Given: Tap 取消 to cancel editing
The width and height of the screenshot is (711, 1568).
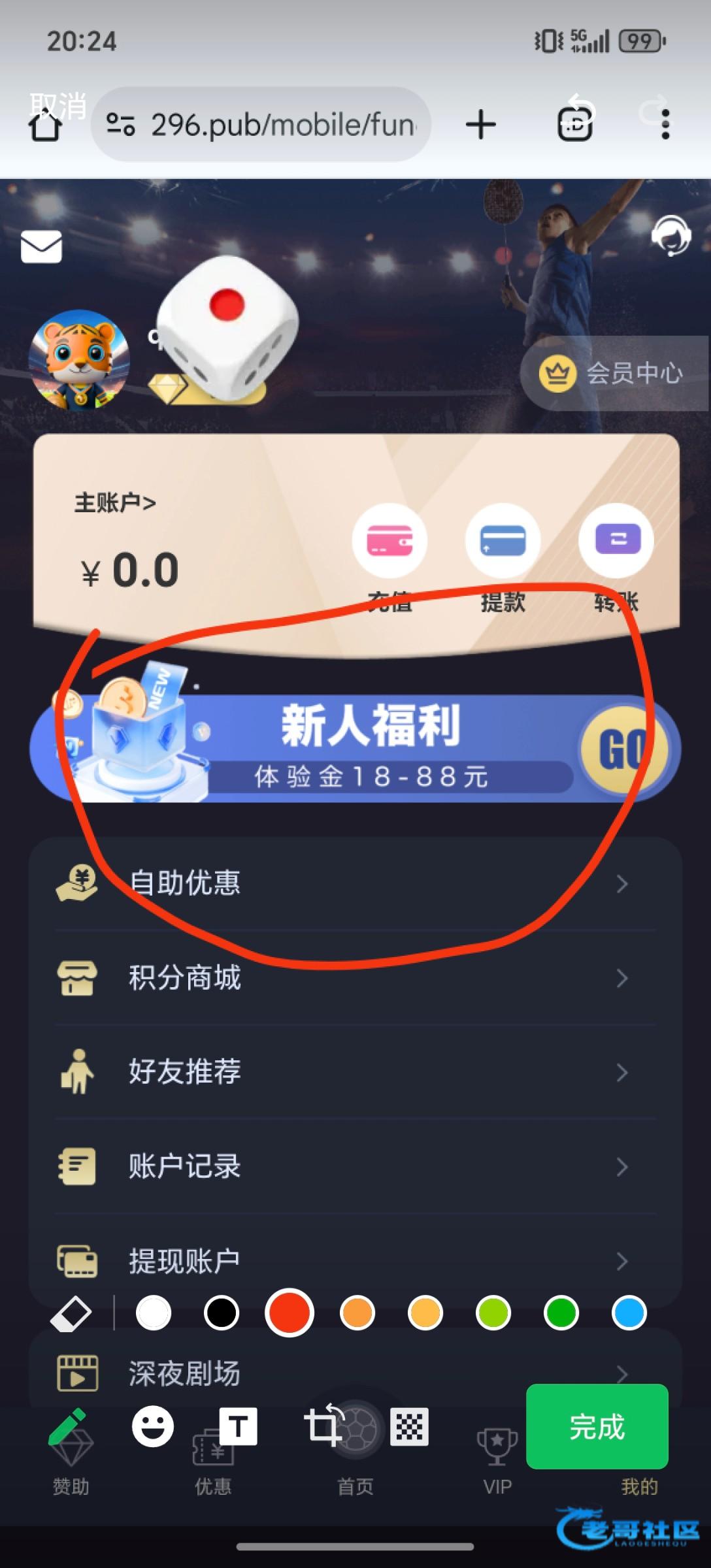Looking at the screenshot, I should (x=58, y=105).
